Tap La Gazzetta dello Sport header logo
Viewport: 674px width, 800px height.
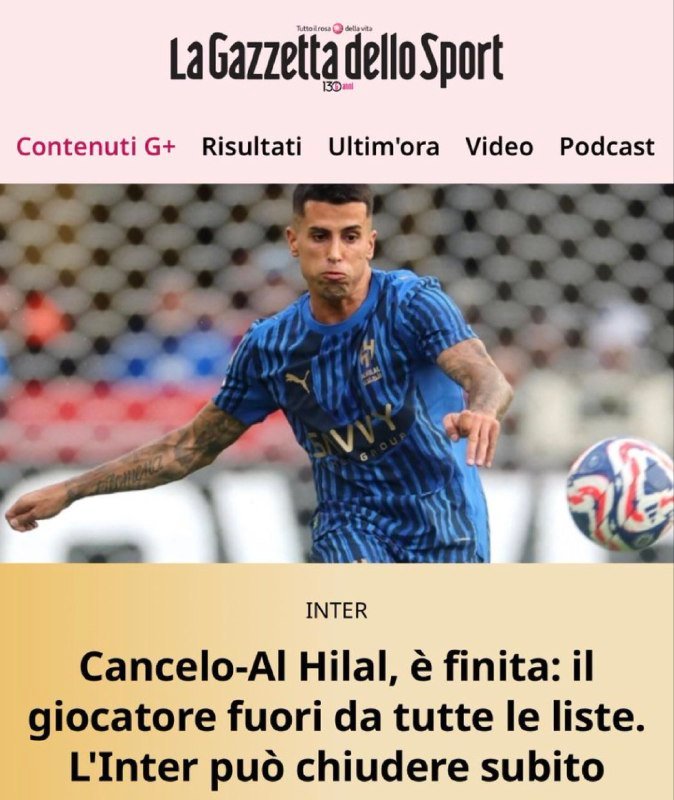[336, 60]
